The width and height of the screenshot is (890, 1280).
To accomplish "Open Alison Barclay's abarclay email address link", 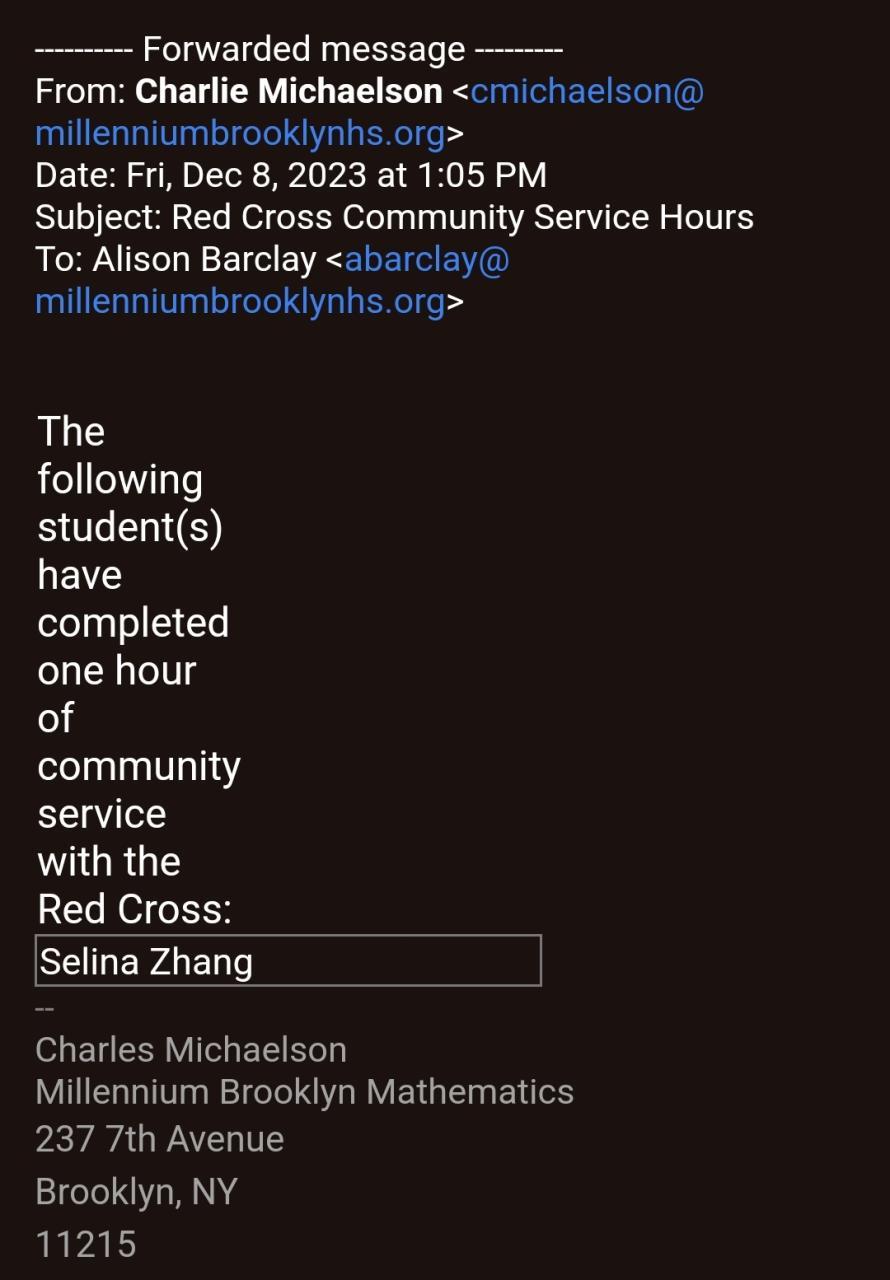I will pos(426,260).
